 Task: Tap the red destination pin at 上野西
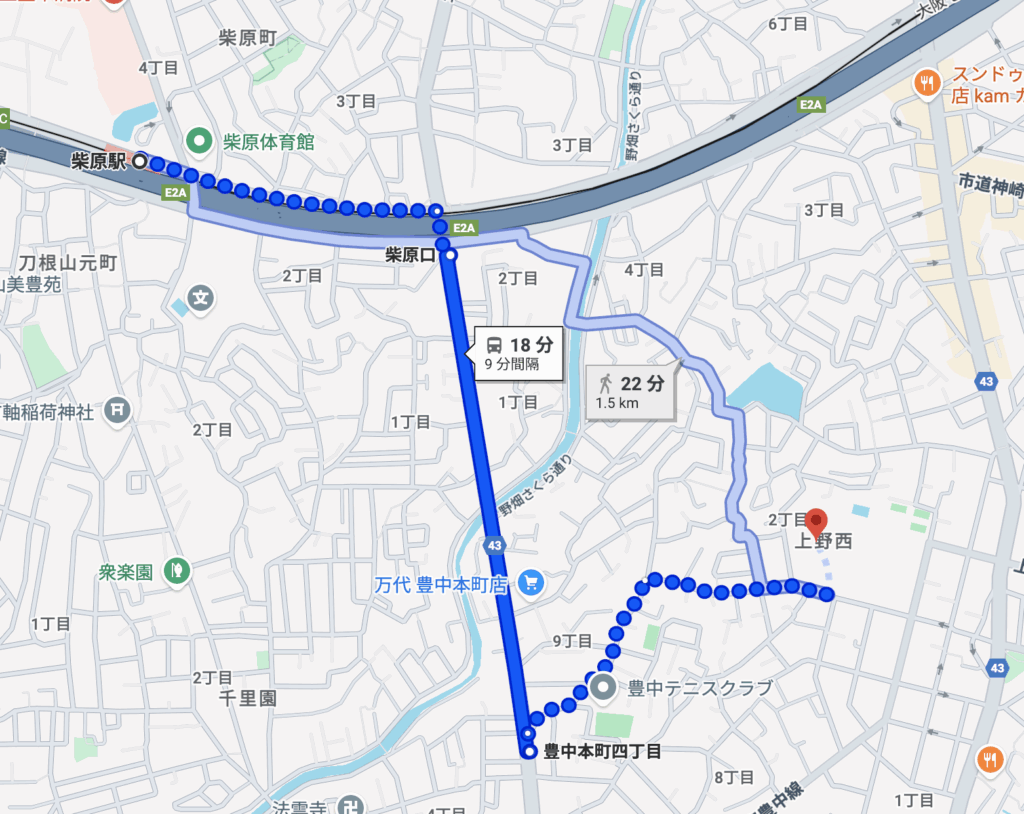point(817,522)
